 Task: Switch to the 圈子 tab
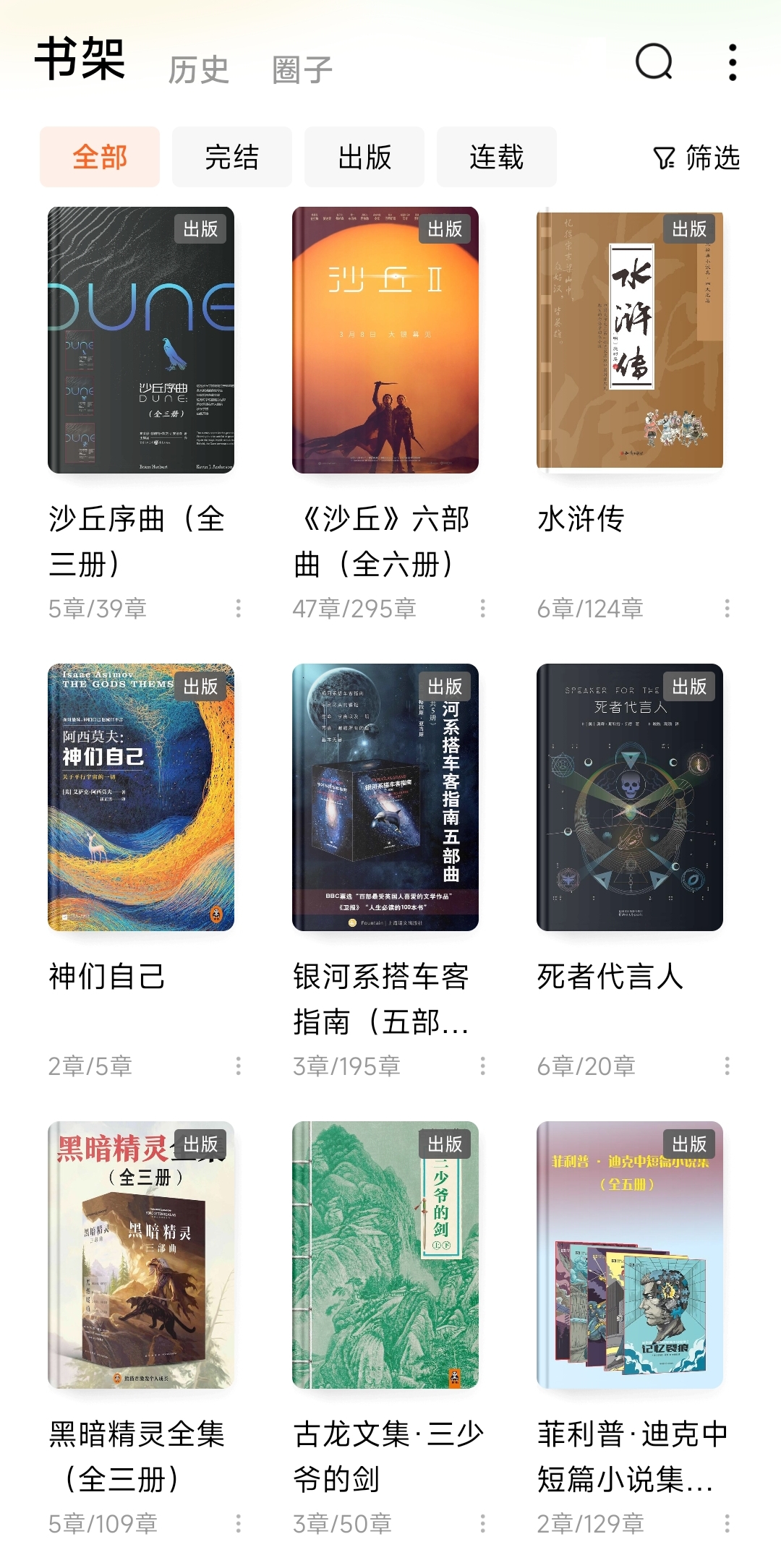pos(302,70)
